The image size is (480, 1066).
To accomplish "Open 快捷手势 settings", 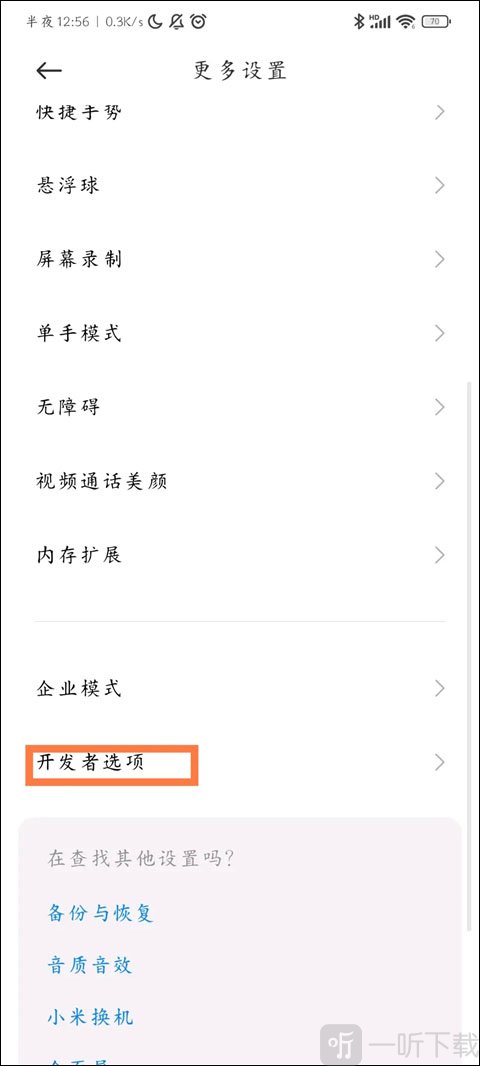I will coord(240,112).
